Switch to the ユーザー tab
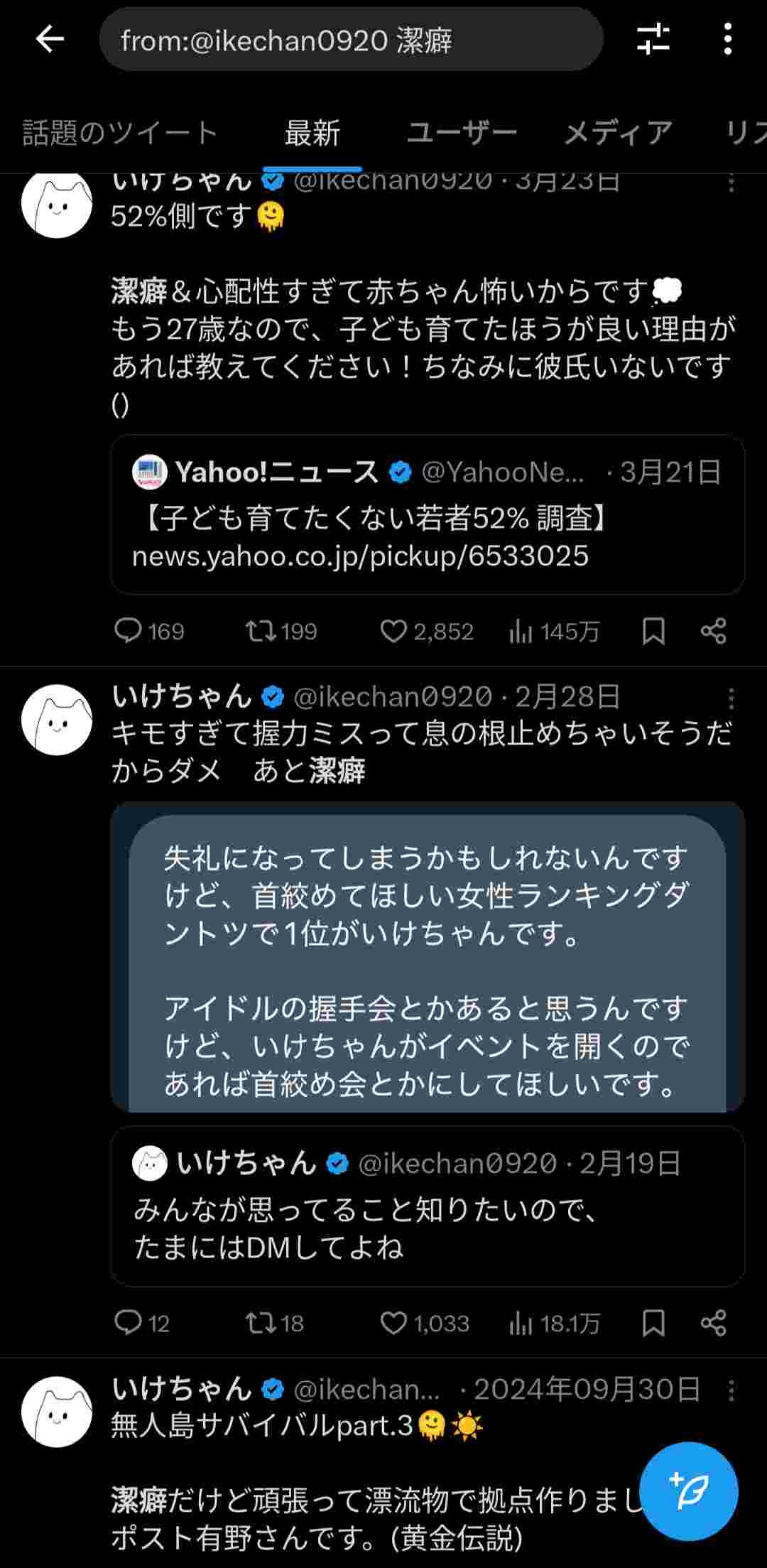 (462, 133)
